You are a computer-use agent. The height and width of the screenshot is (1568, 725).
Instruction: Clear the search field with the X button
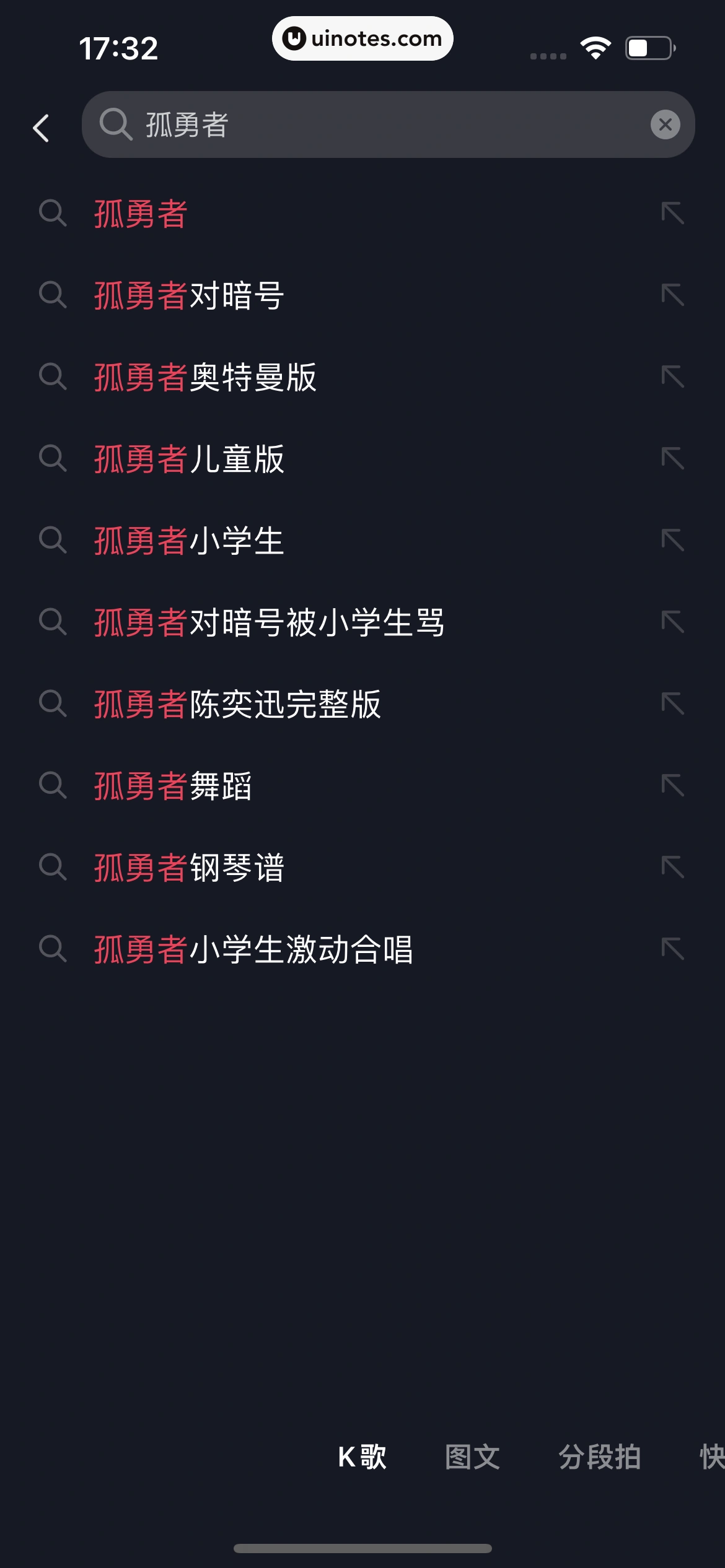[664, 124]
